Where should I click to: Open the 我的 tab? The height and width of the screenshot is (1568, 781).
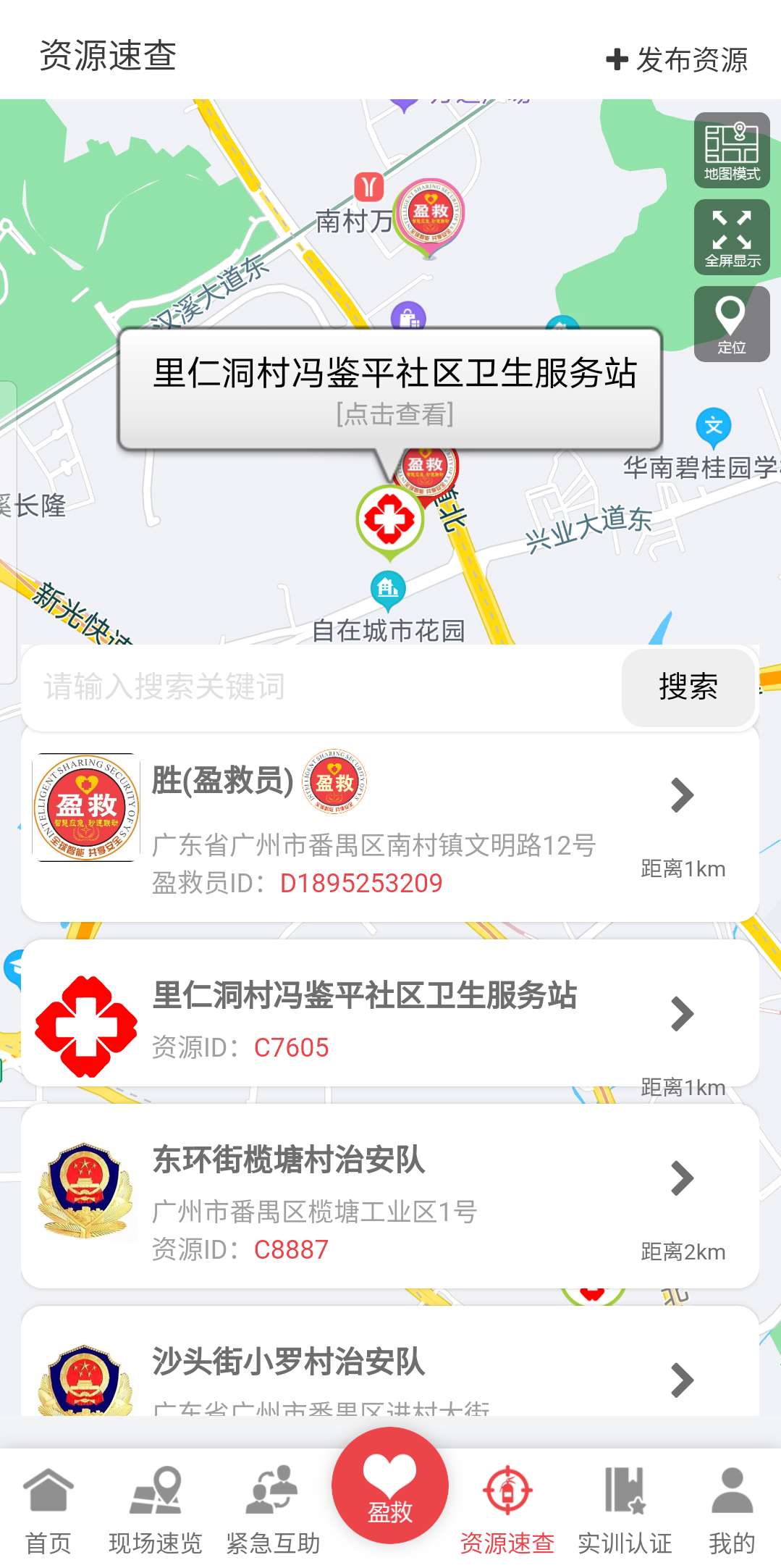(x=731, y=1510)
